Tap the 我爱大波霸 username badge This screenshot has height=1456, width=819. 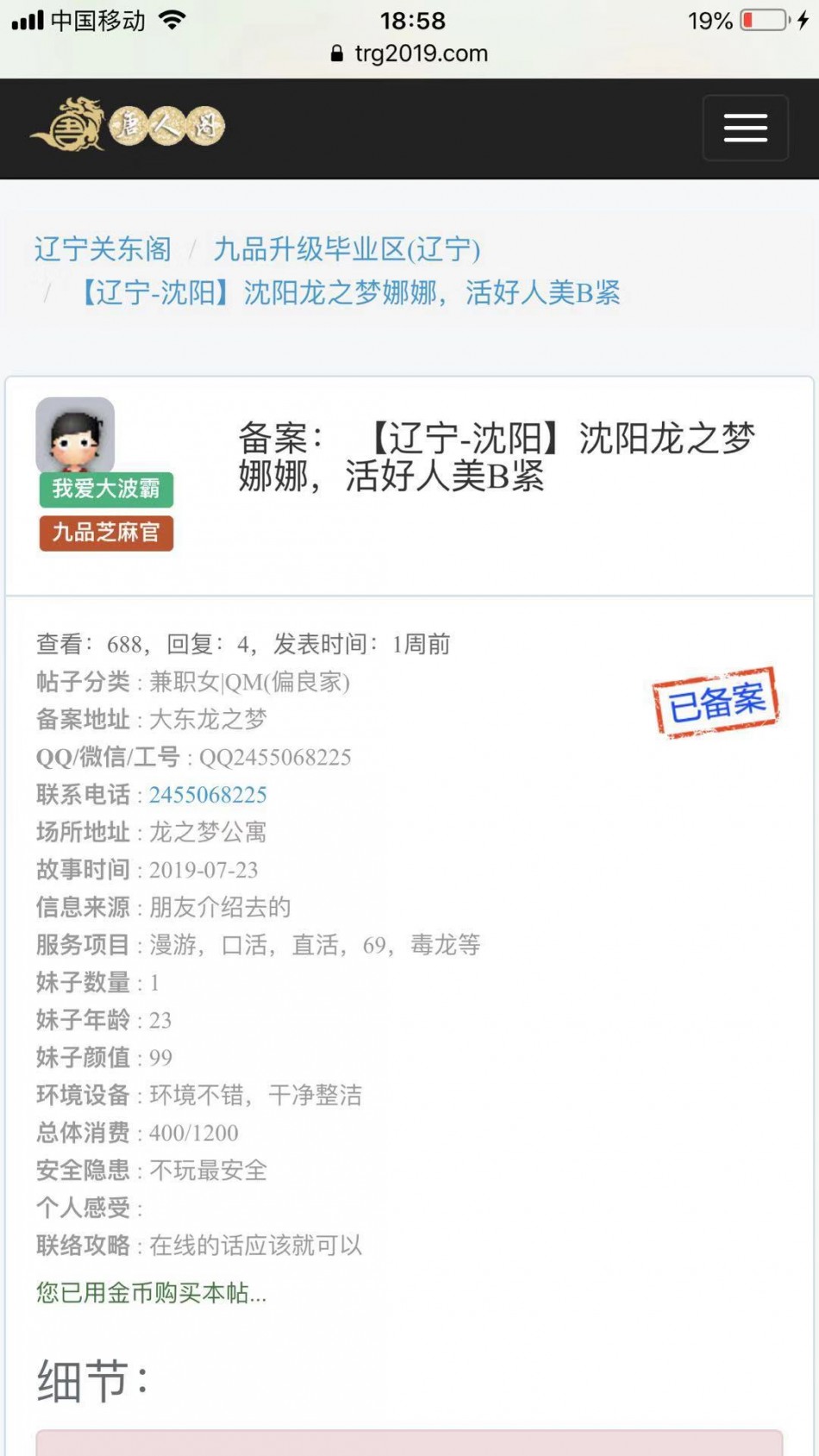[x=106, y=489]
